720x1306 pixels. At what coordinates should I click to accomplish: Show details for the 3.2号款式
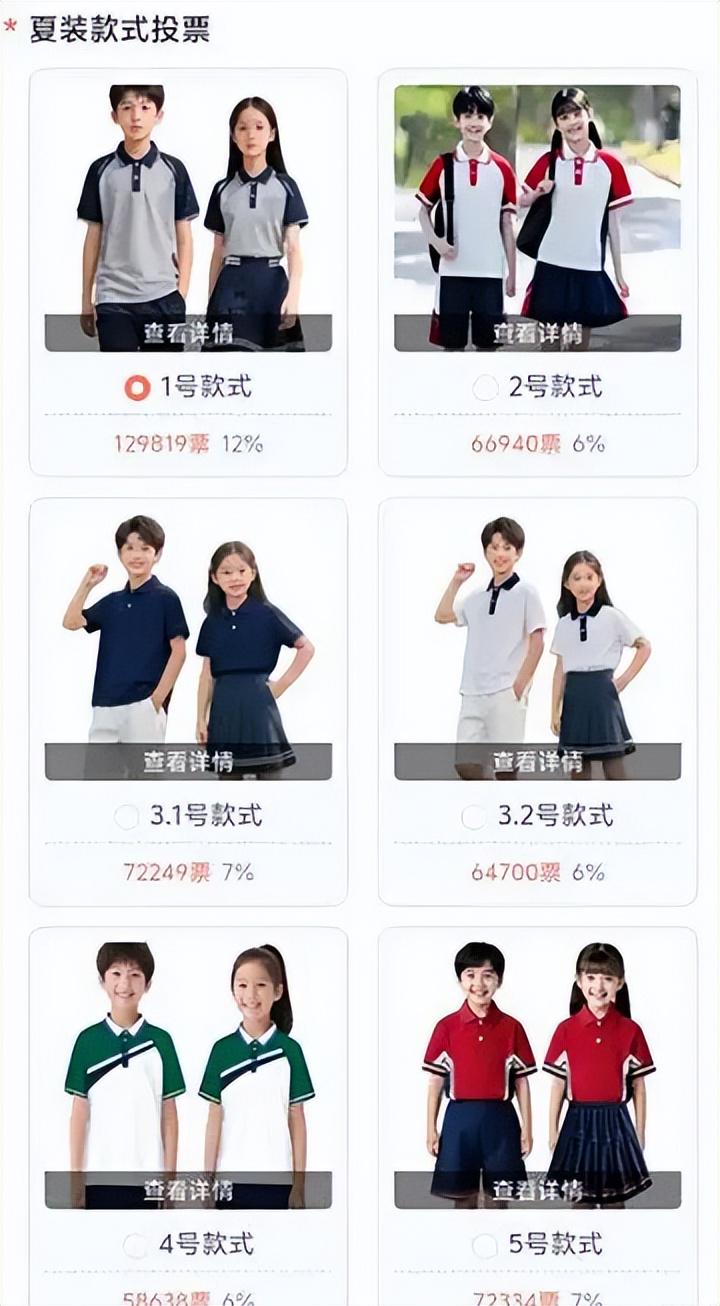click(x=537, y=762)
